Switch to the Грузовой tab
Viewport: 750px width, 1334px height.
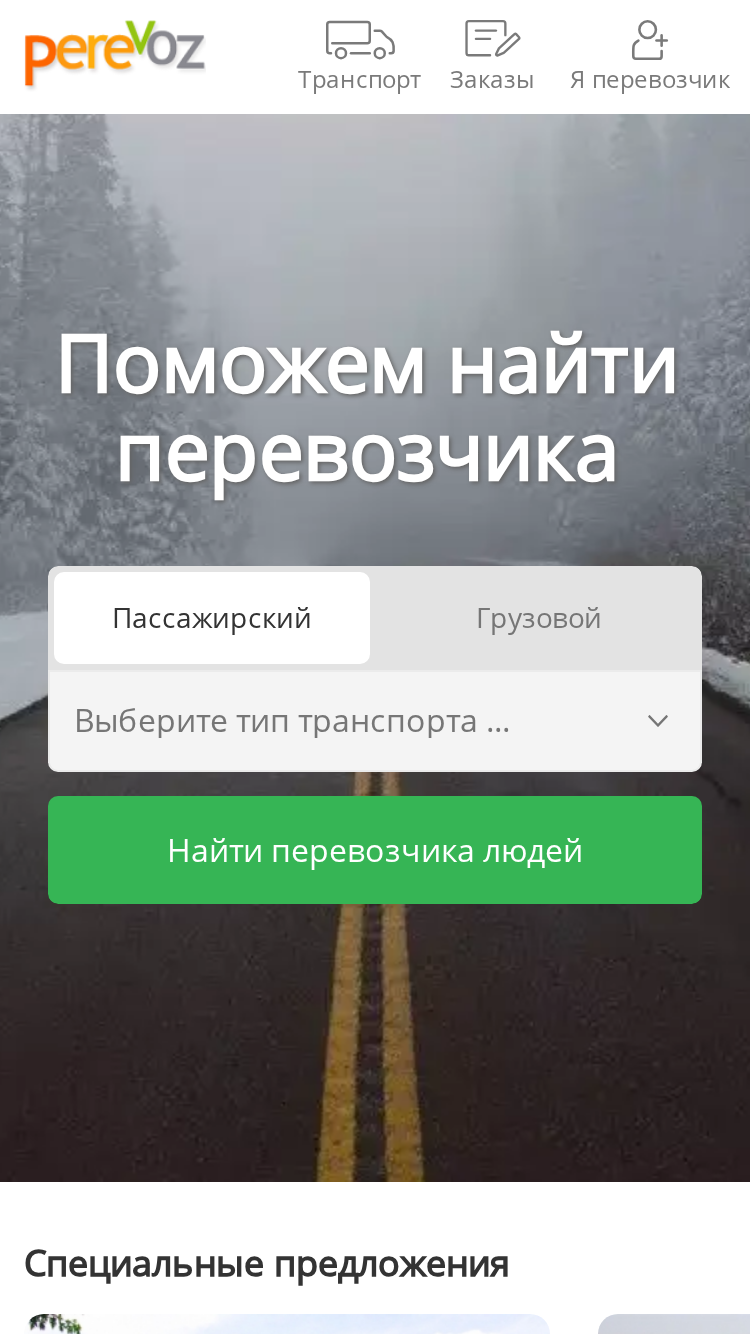pos(538,618)
